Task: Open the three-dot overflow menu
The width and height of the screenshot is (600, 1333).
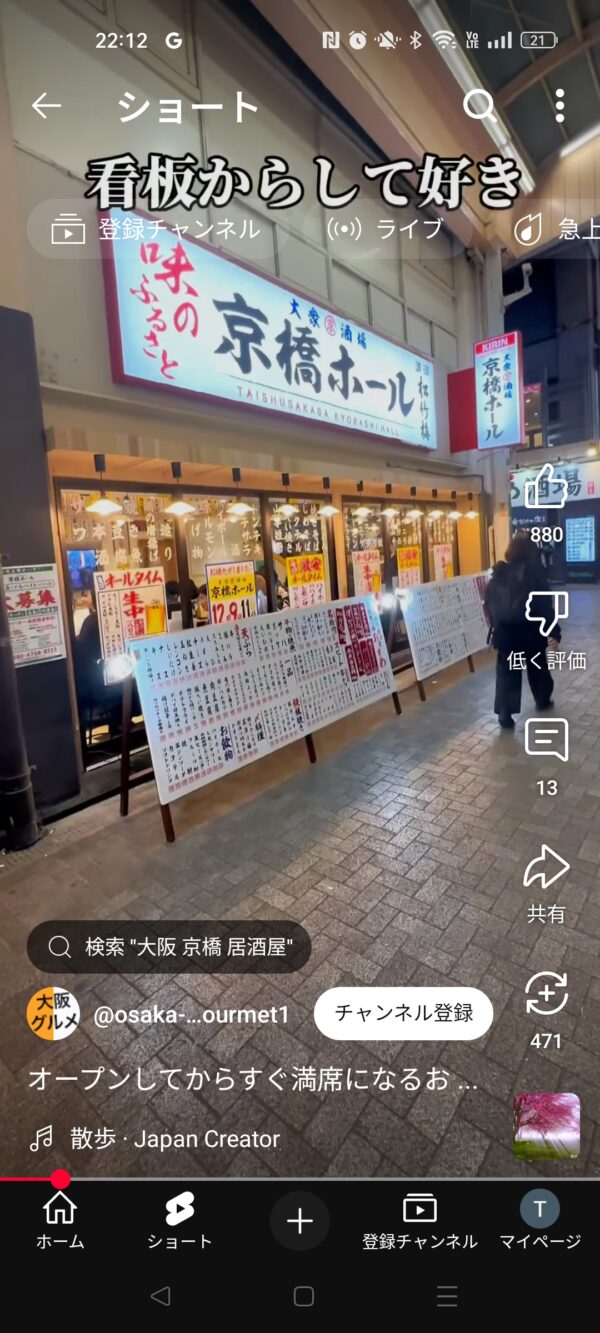Action: point(560,106)
